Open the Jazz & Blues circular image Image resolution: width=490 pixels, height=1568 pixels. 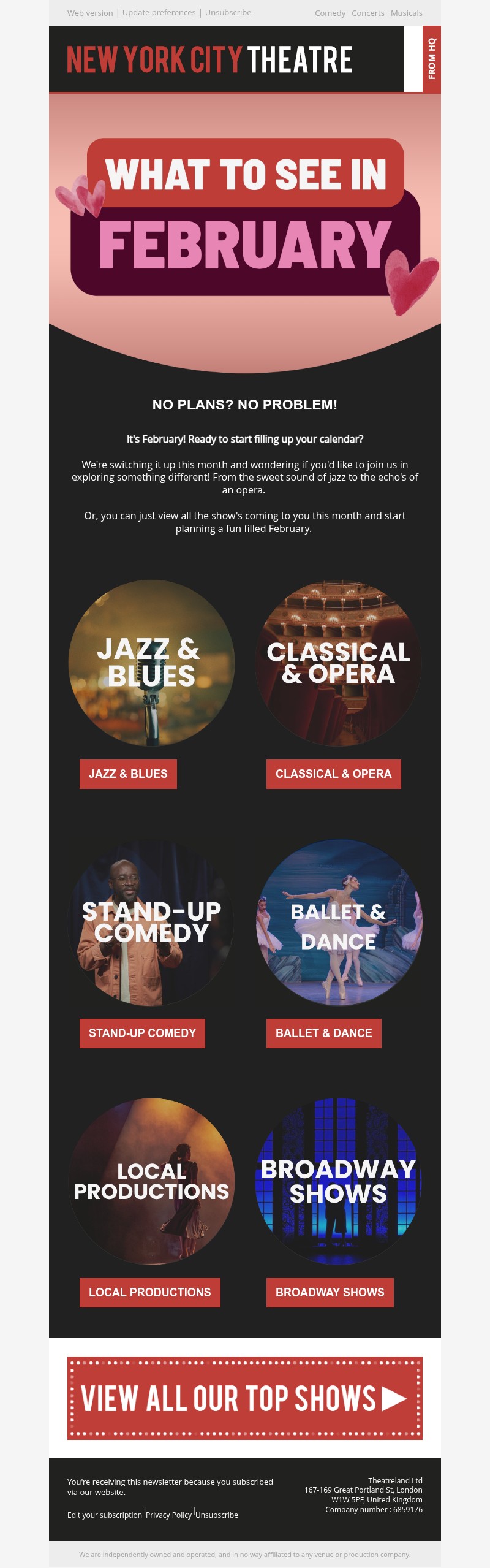tap(151, 663)
